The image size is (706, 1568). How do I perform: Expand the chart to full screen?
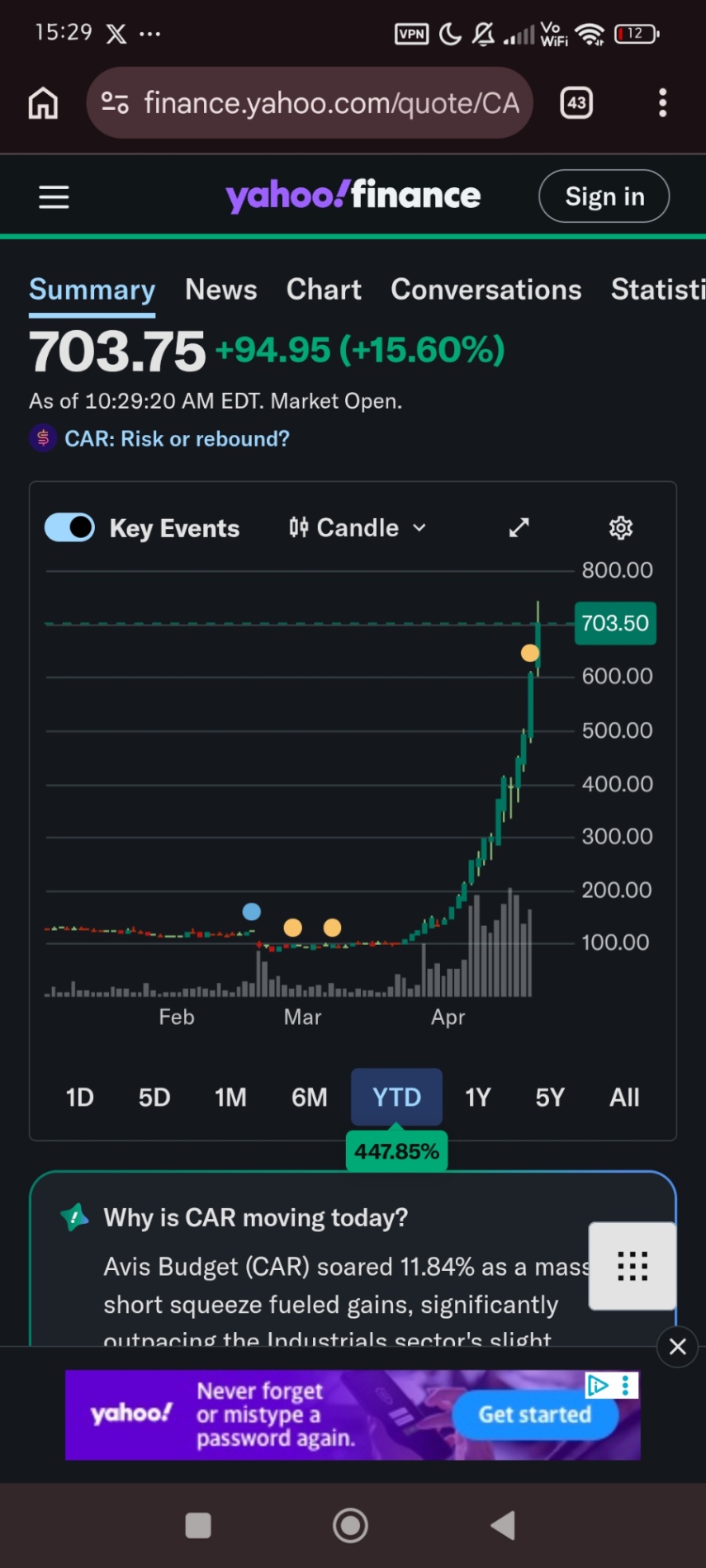tap(519, 527)
